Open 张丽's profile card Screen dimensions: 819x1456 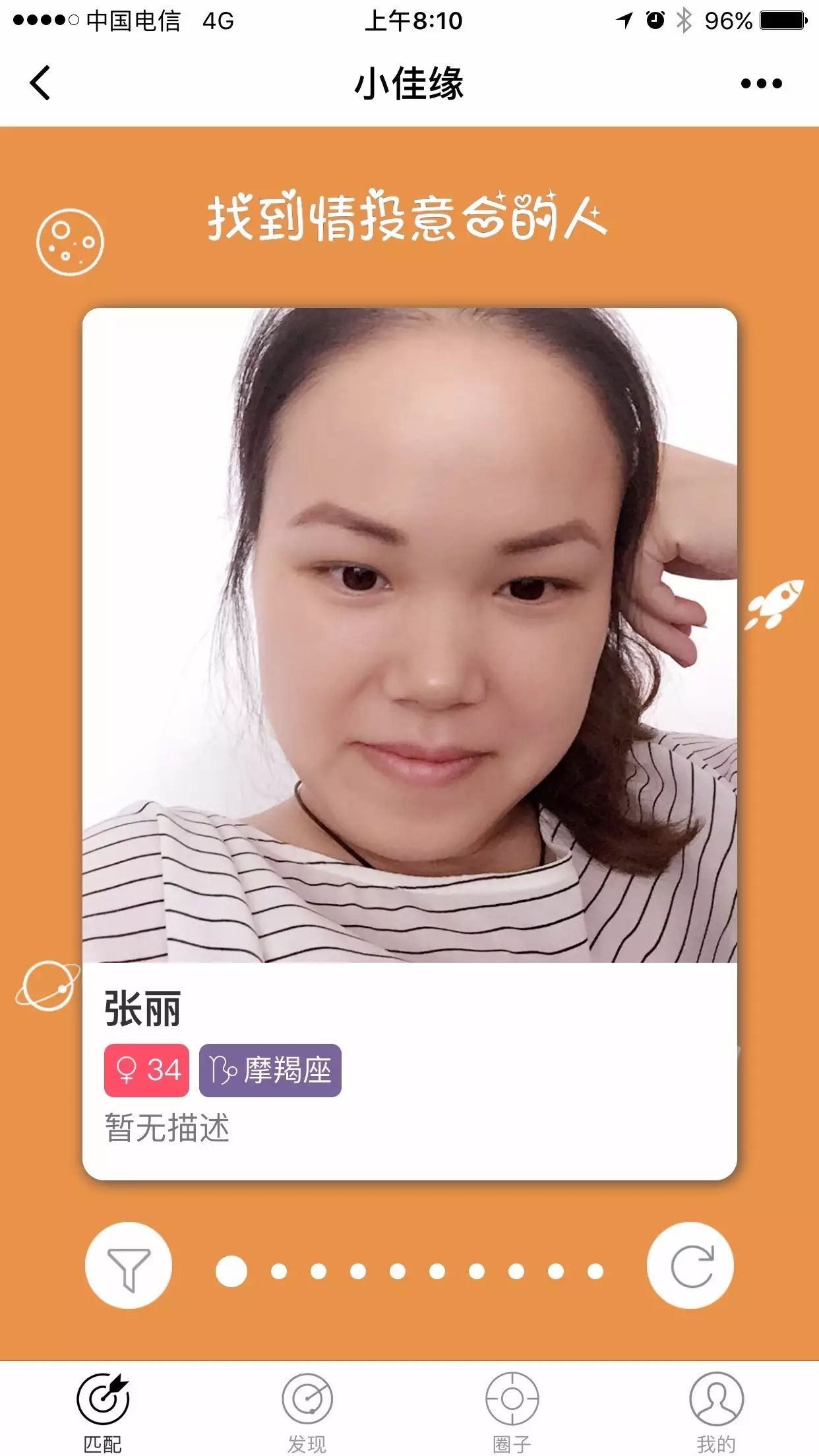(x=409, y=743)
